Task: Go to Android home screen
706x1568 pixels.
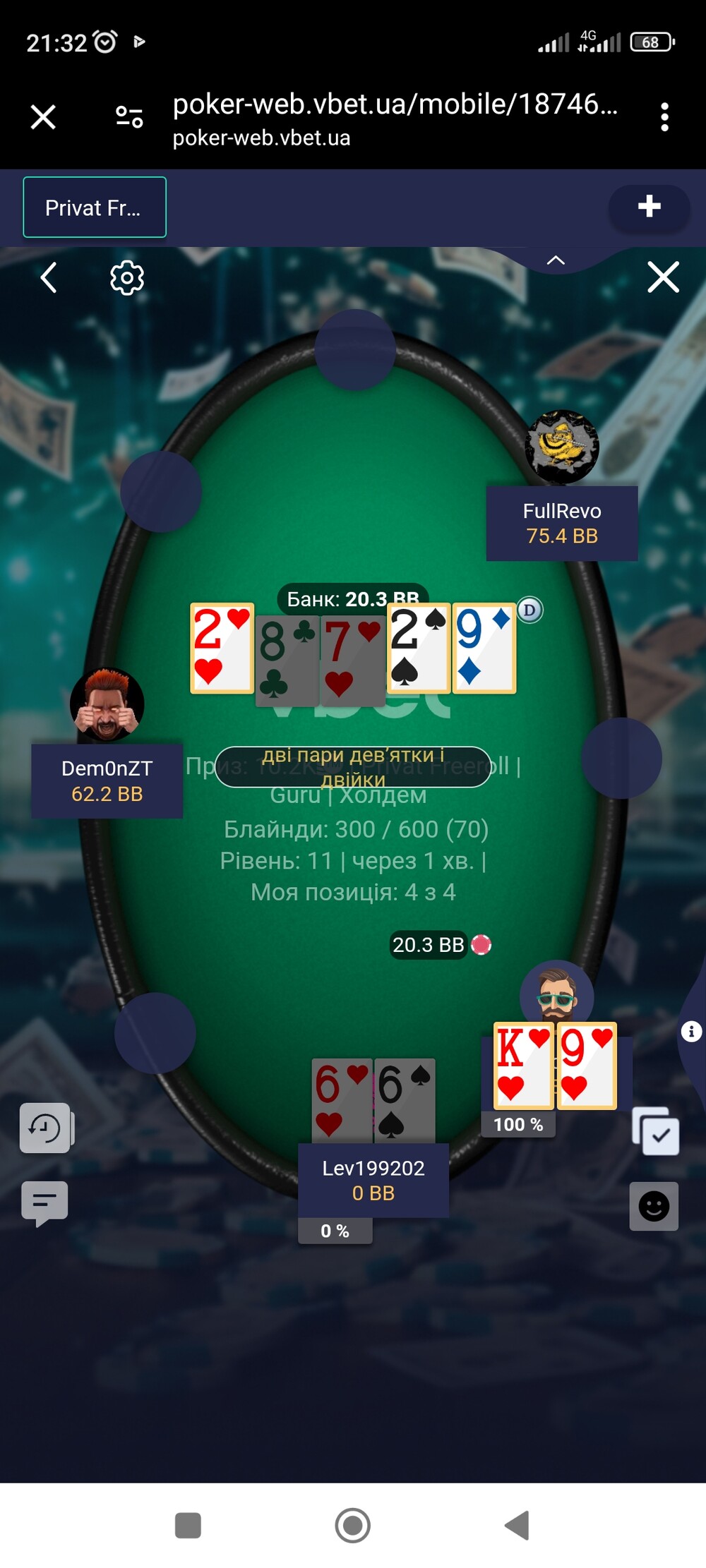Action: point(353,1526)
